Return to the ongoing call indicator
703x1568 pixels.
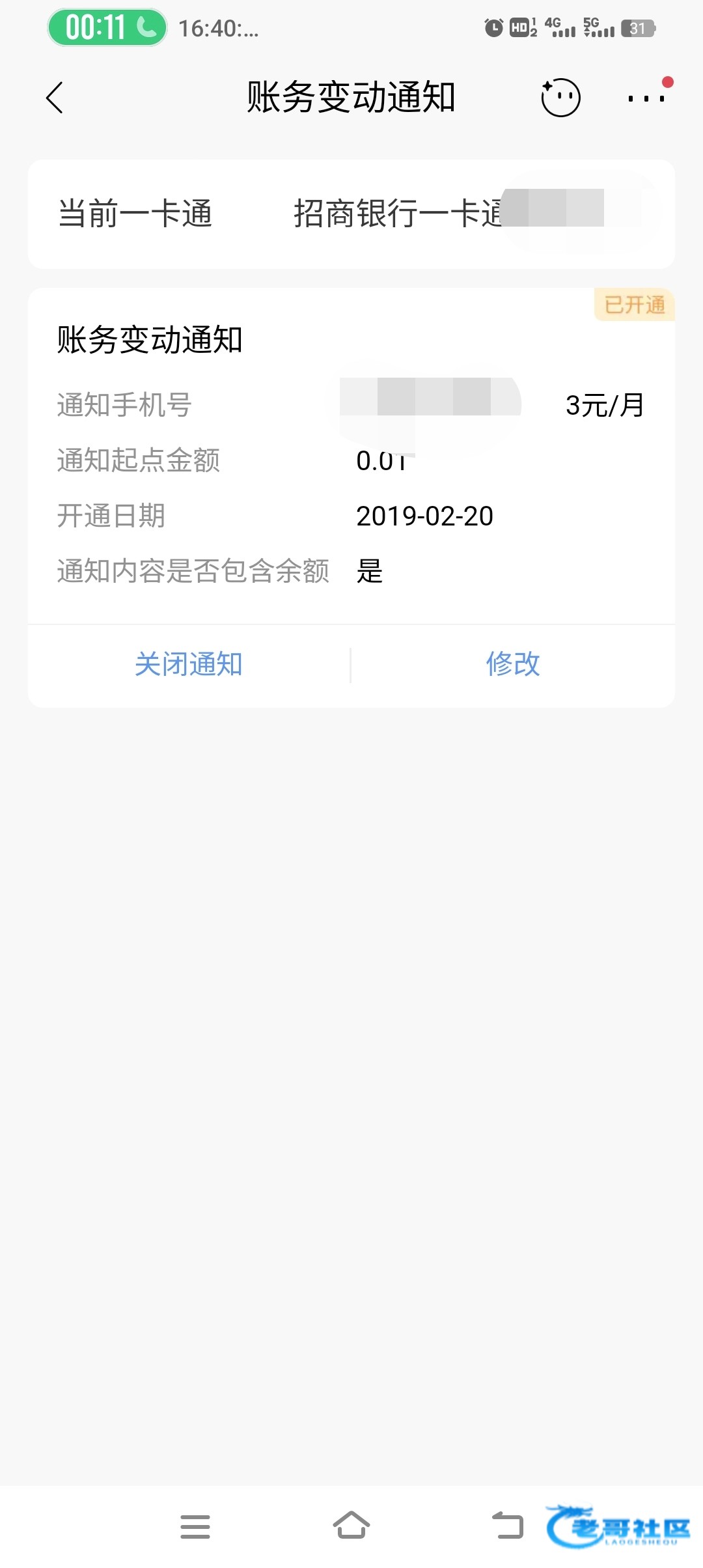tap(107, 27)
